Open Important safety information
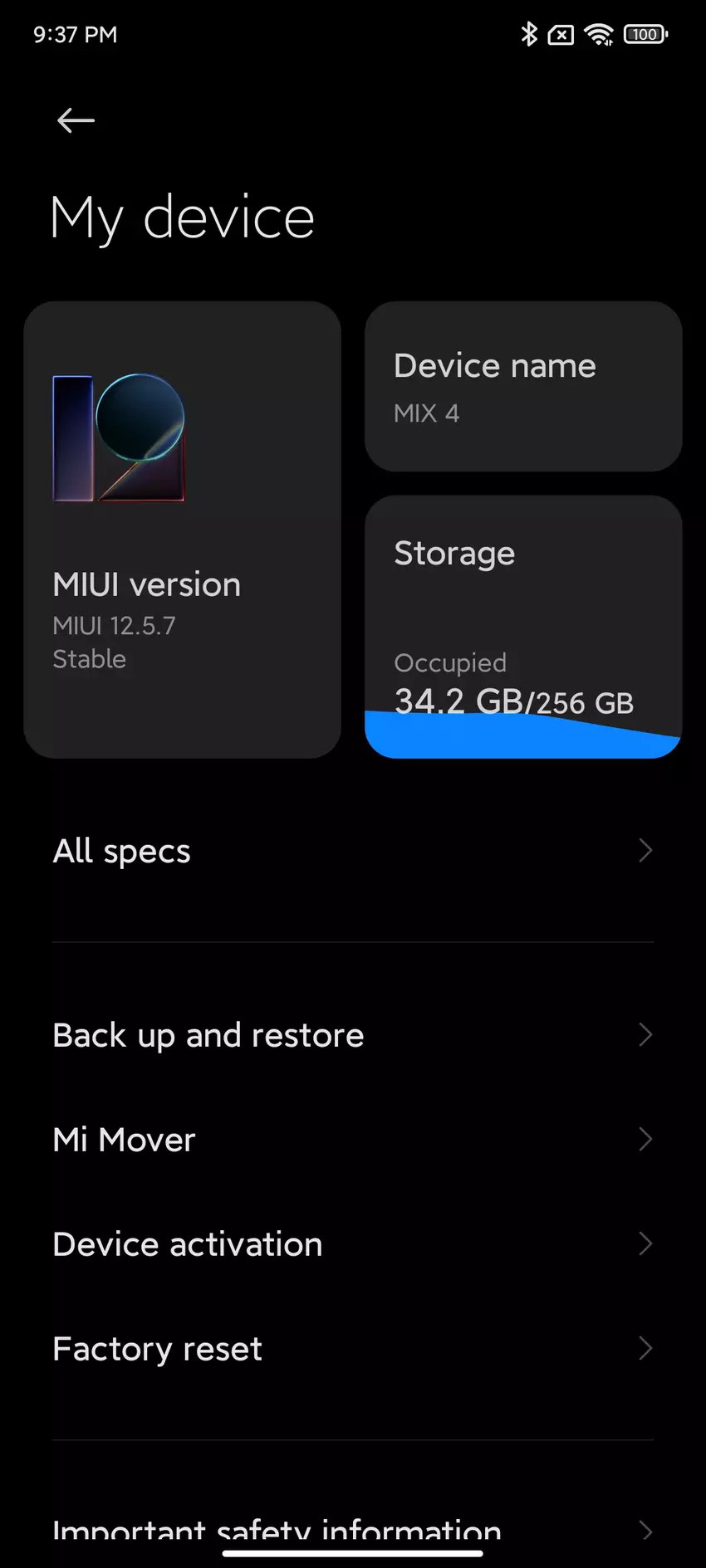Image resolution: width=706 pixels, height=1568 pixels. [352, 1529]
